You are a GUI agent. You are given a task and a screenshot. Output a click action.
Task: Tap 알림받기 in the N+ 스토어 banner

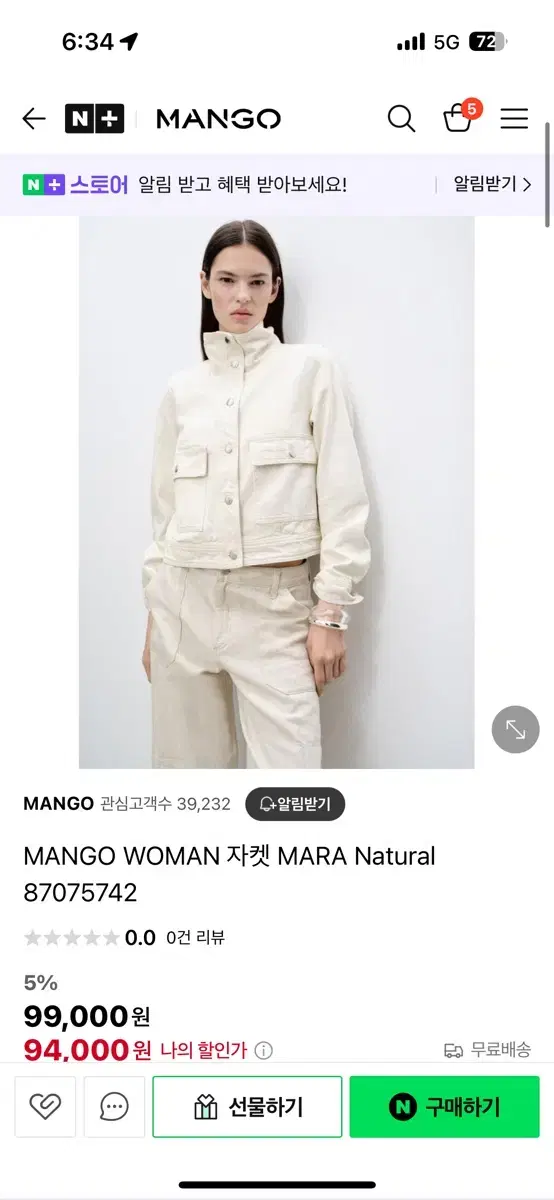pyautogui.click(x=492, y=184)
